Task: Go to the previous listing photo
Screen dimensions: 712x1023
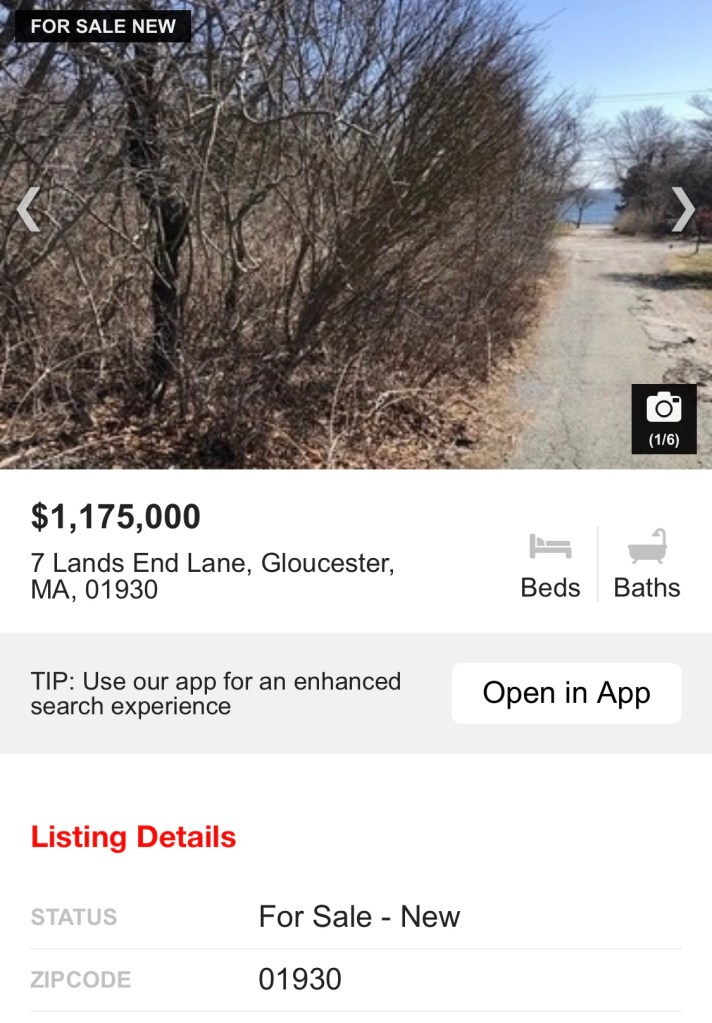Action: [28, 210]
